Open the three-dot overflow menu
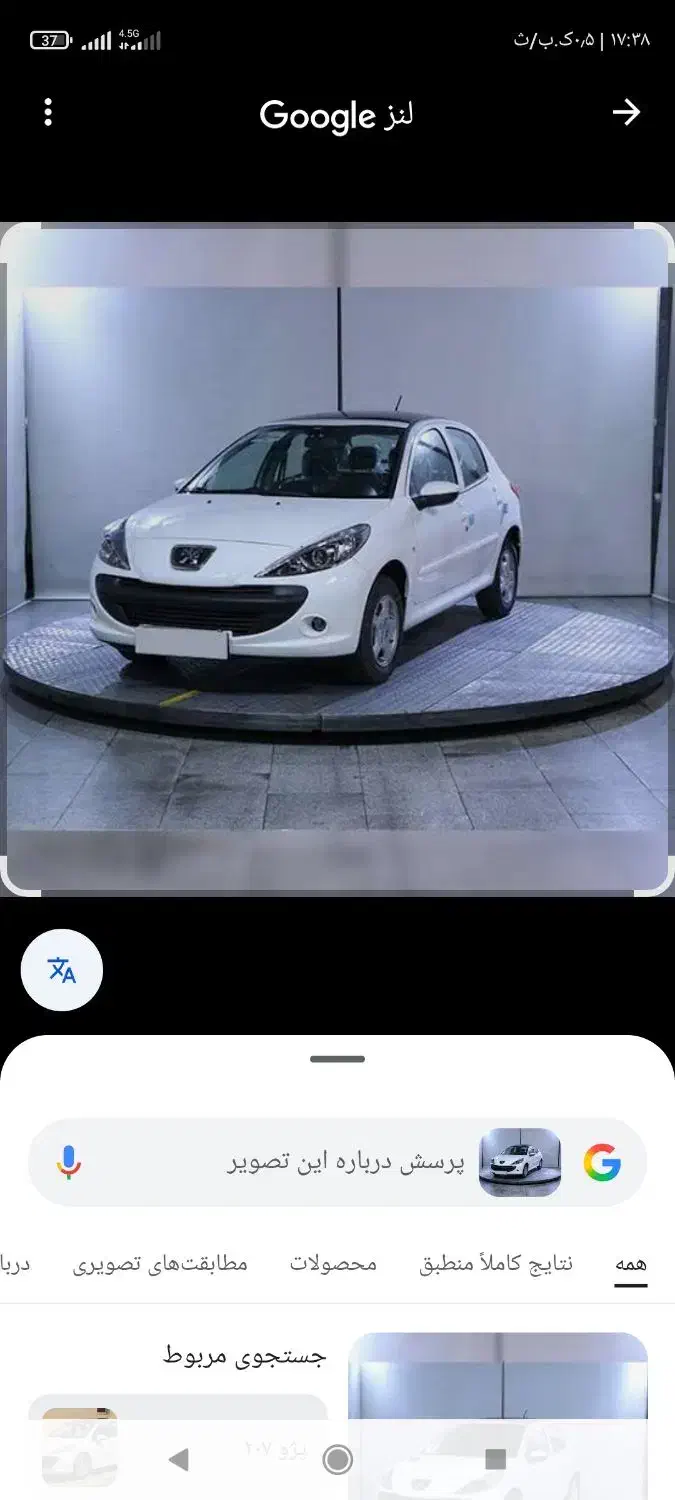 point(48,113)
